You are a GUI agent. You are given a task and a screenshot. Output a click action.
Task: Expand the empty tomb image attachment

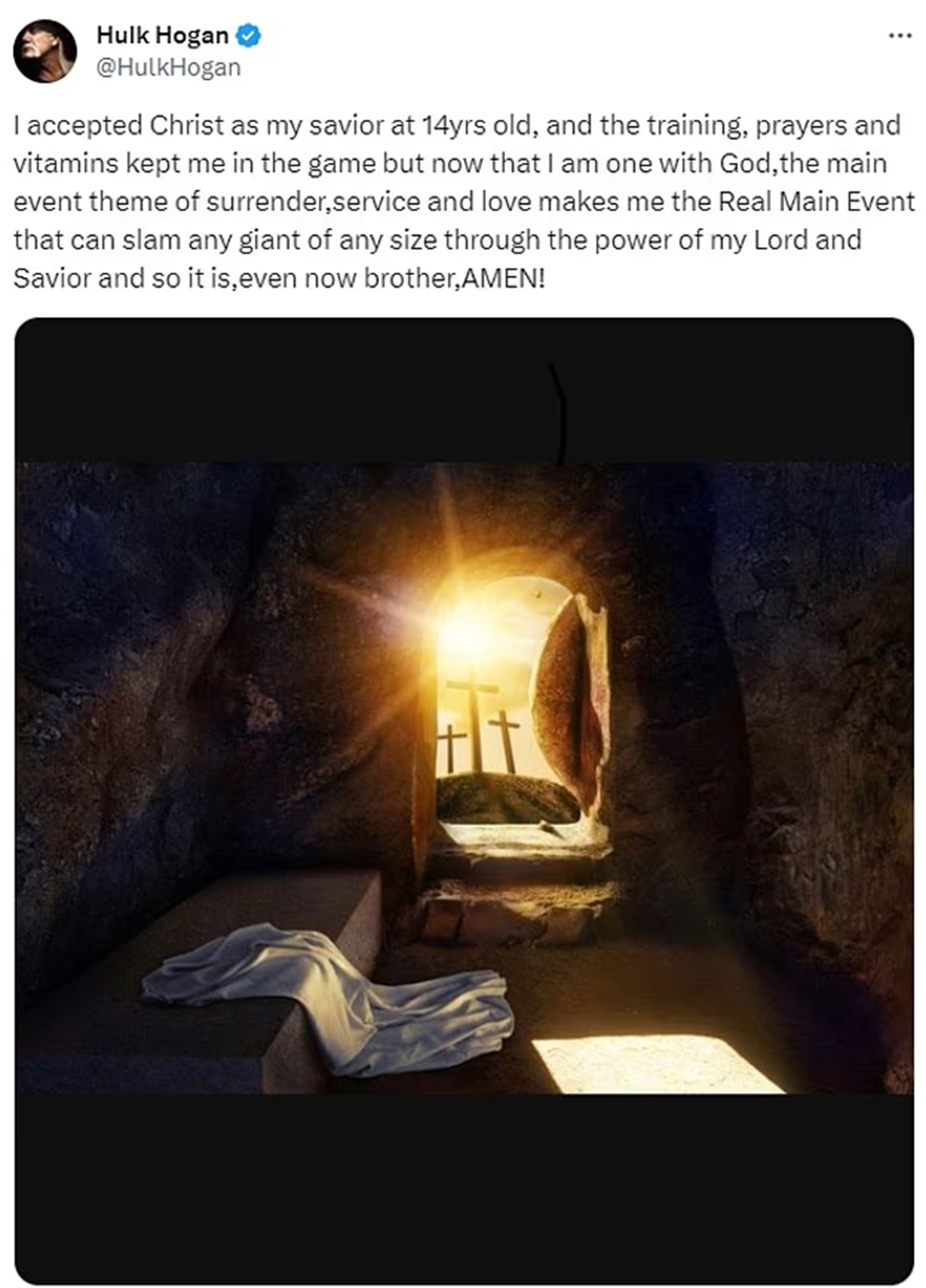point(464,776)
